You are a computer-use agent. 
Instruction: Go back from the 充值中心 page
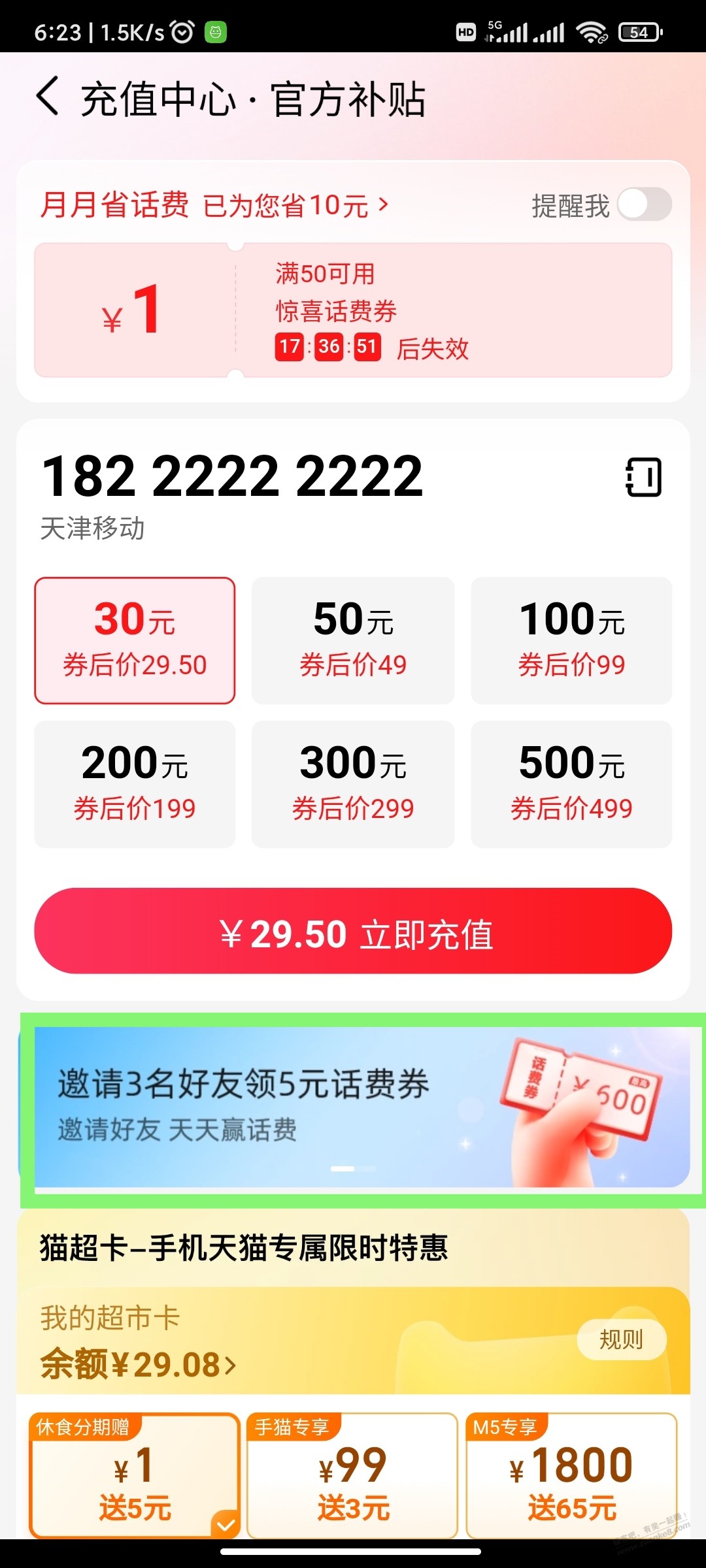48,97
